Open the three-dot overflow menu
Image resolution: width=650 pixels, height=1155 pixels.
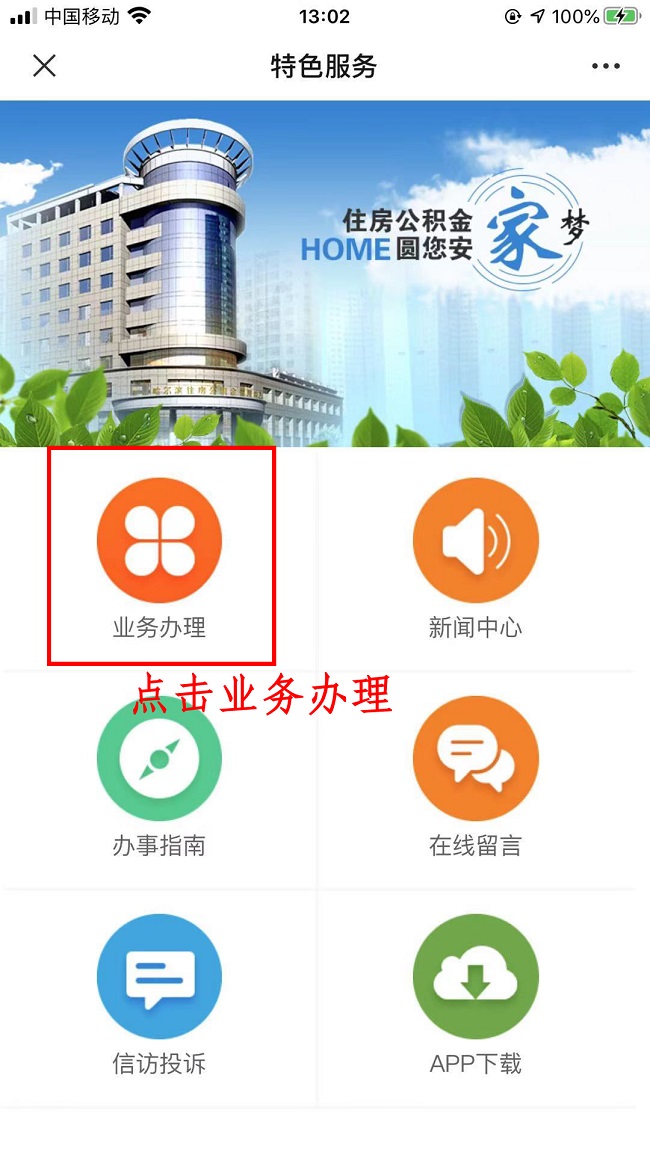tap(605, 66)
